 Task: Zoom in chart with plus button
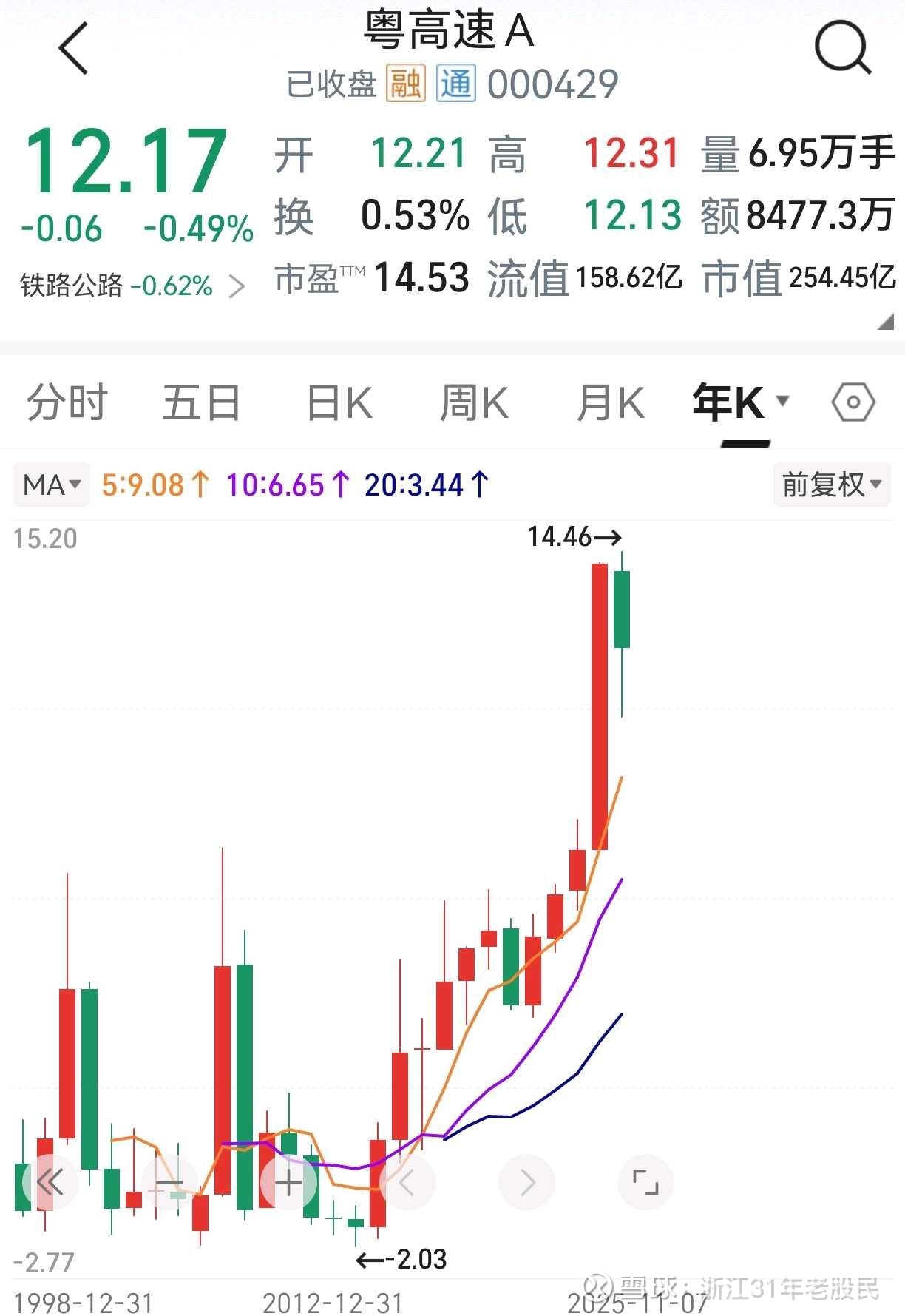[288, 1183]
